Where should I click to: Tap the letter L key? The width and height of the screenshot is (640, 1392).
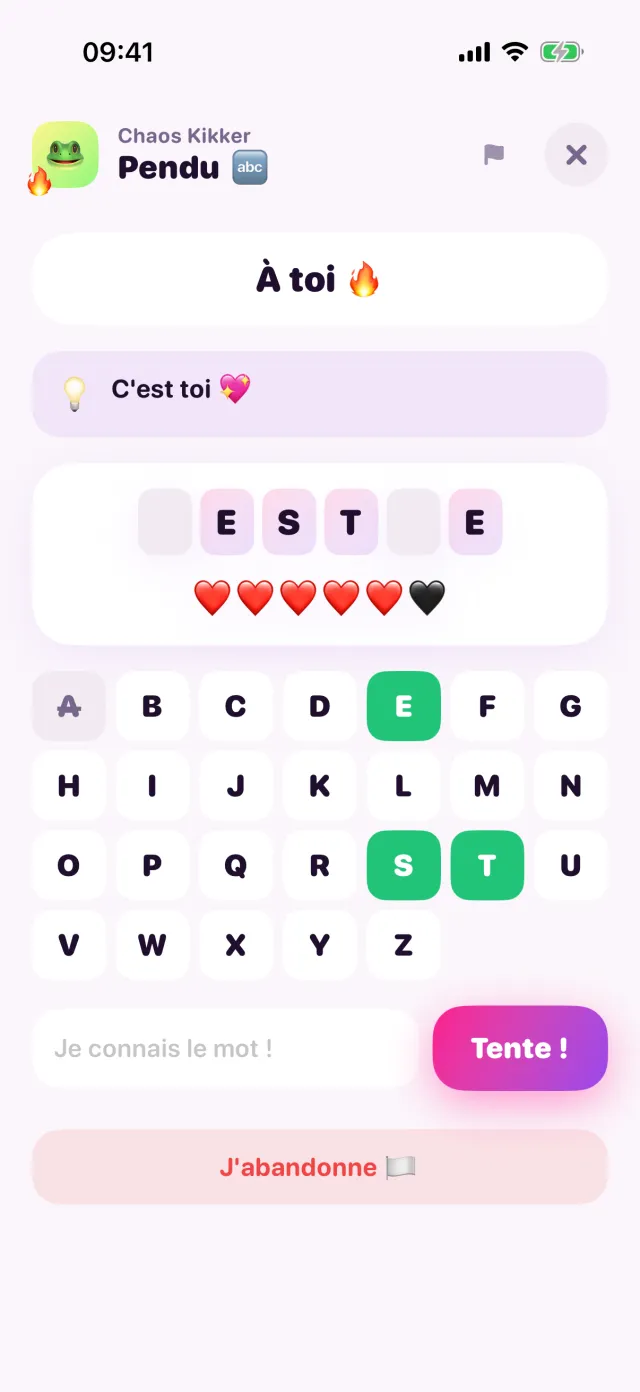pos(404,786)
